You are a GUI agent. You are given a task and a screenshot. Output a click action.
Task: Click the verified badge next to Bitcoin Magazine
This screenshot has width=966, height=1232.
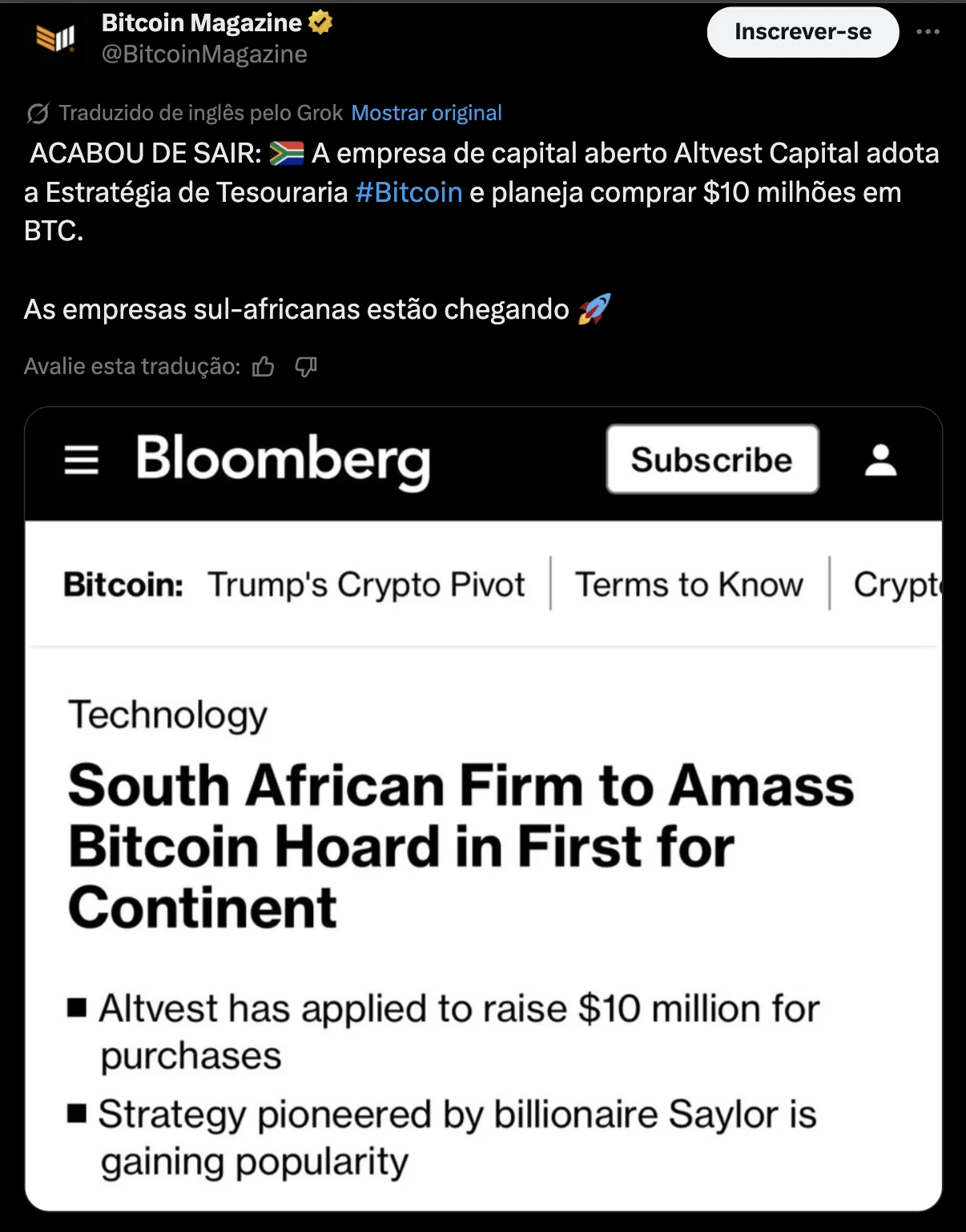pyautogui.click(x=319, y=22)
